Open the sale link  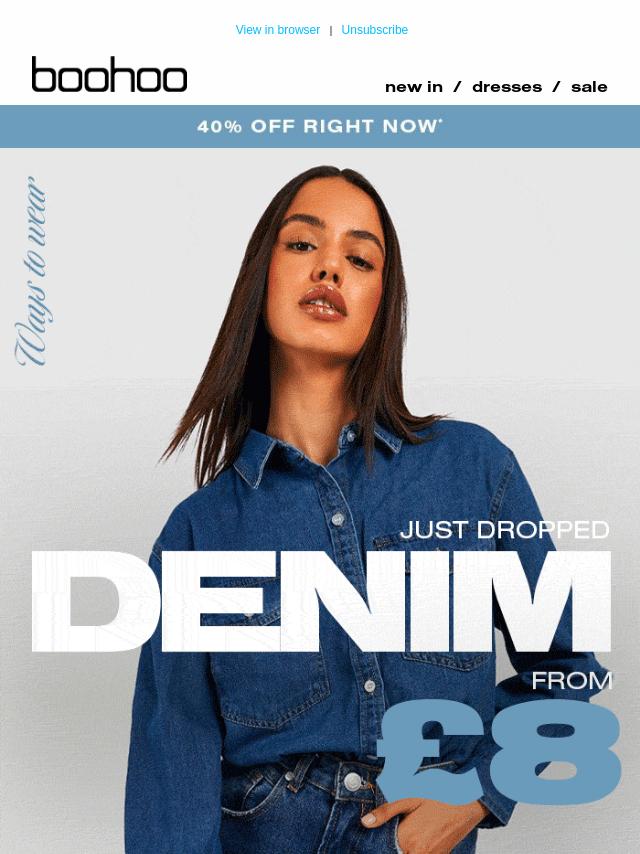point(589,87)
